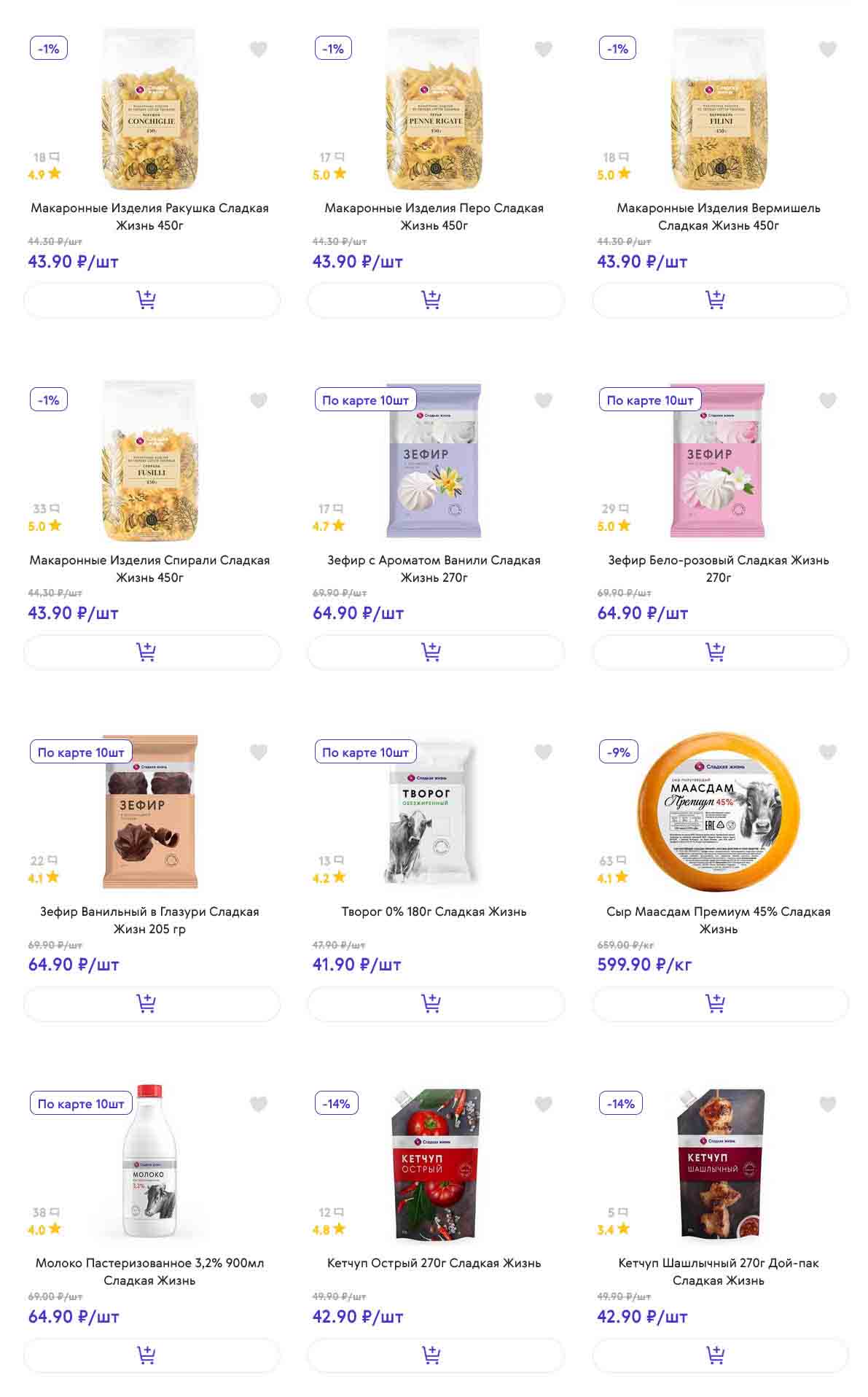
Task: Like Зефир с Ароматом Ванили
Action: tap(543, 401)
